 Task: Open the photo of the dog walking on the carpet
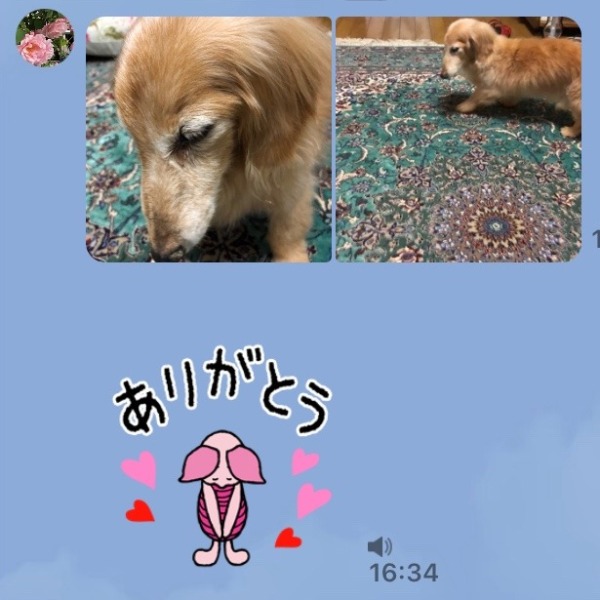click(458, 139)
